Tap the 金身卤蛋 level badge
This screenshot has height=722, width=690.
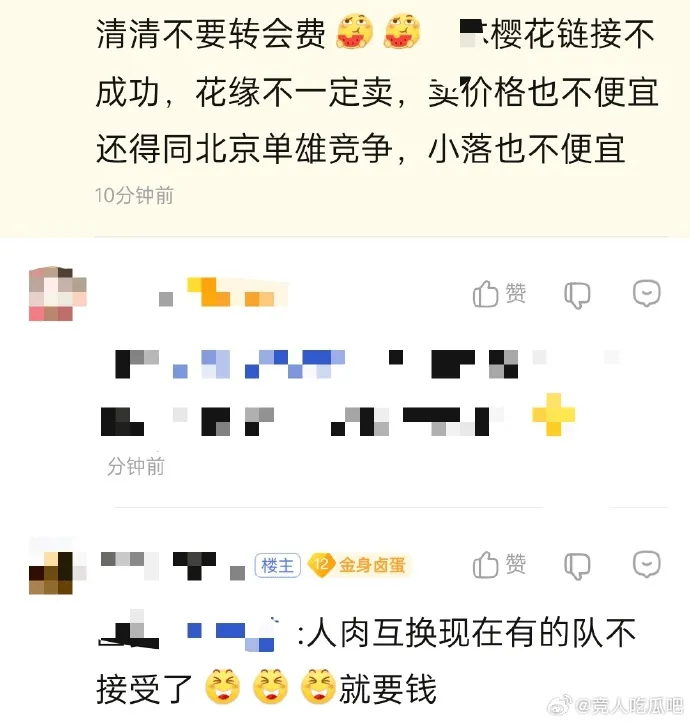[359, 565]
